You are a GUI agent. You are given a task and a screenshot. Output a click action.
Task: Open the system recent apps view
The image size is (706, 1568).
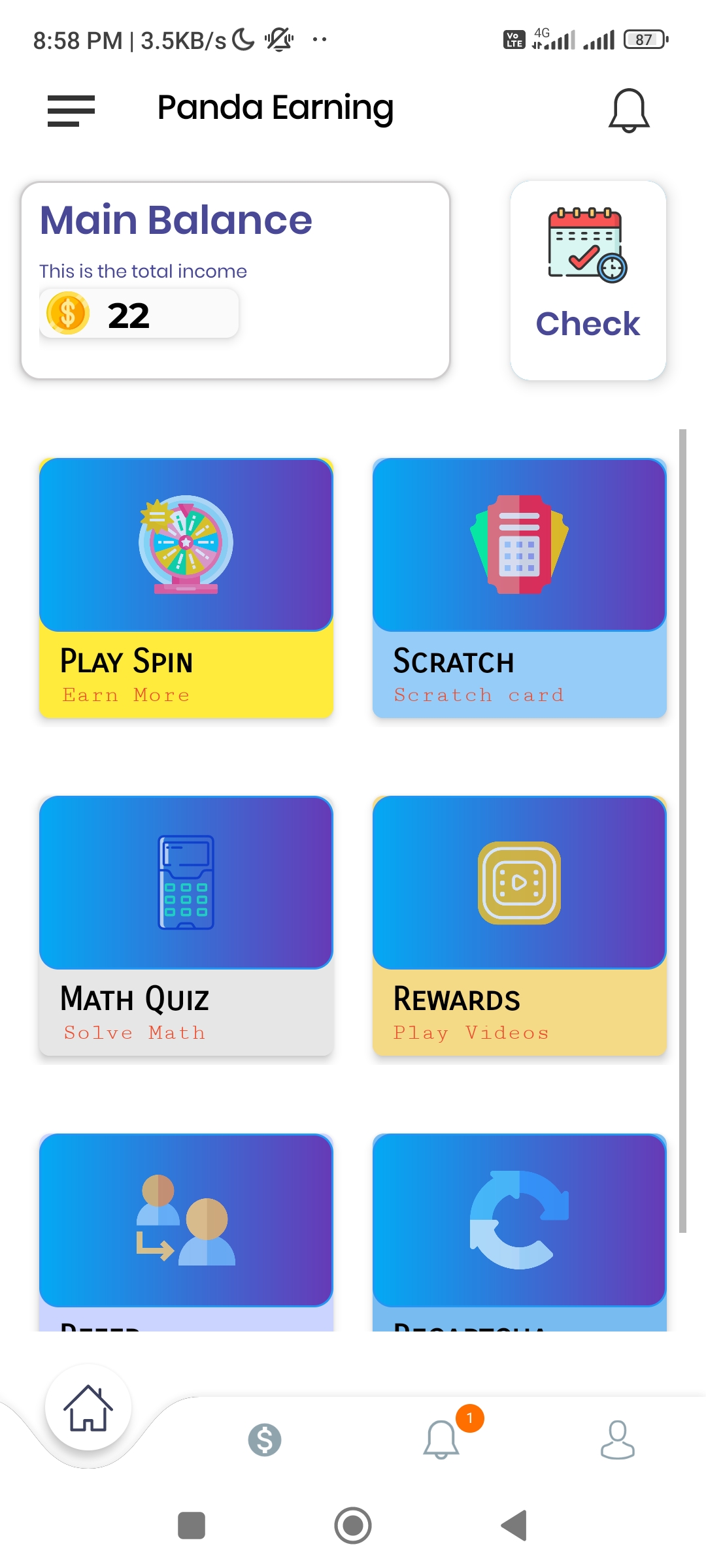pos(192,1526)
